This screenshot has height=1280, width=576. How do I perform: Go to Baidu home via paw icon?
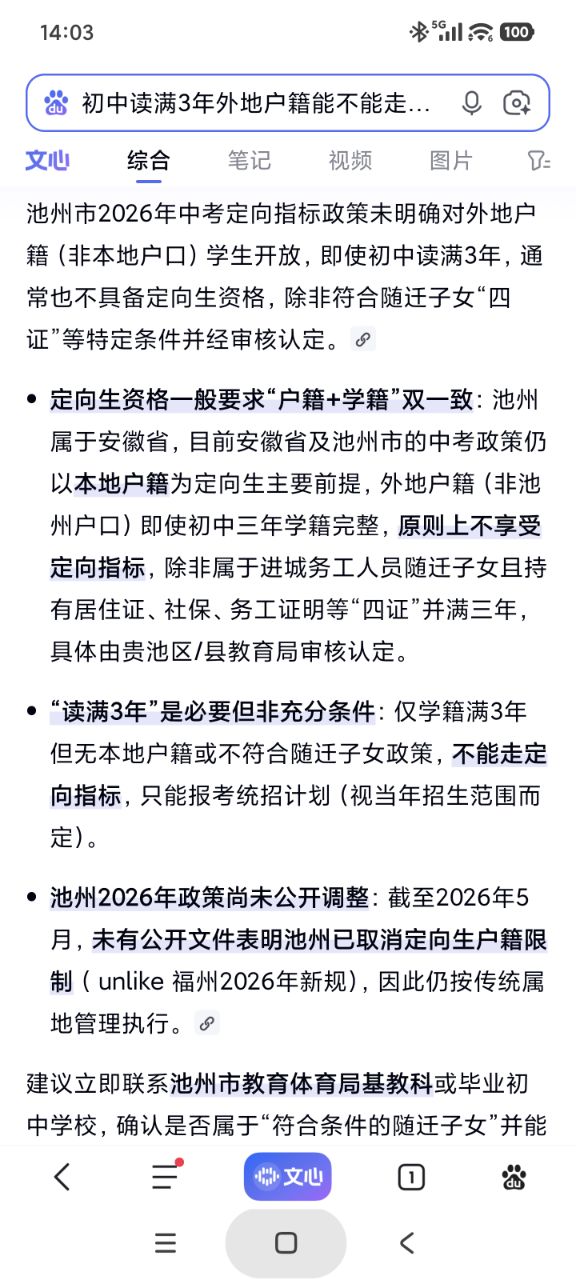coord(514,1177)
